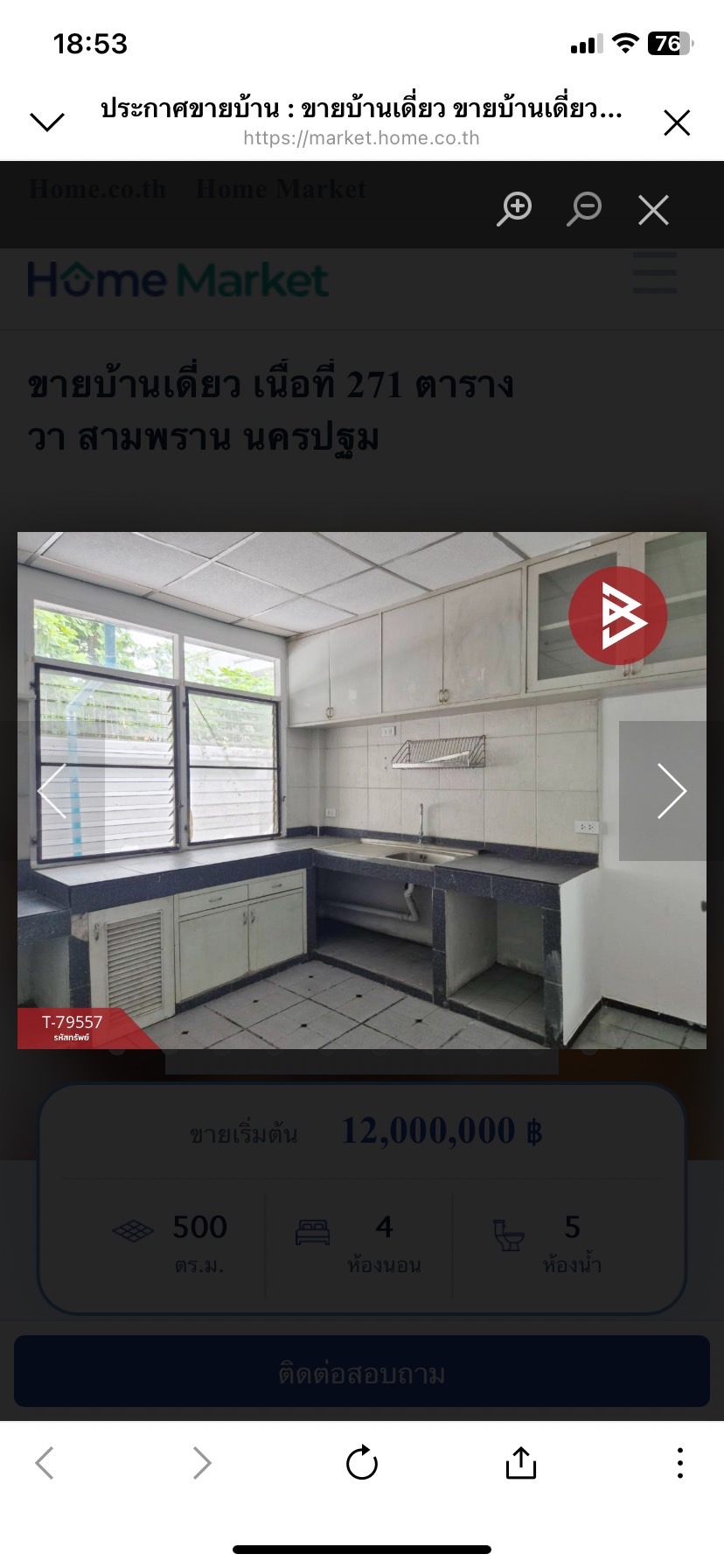The height and width of the screenshot is (1568, 724).
Task: Collapse the in-app browser with the down chevron
Action: click(47, 122)
